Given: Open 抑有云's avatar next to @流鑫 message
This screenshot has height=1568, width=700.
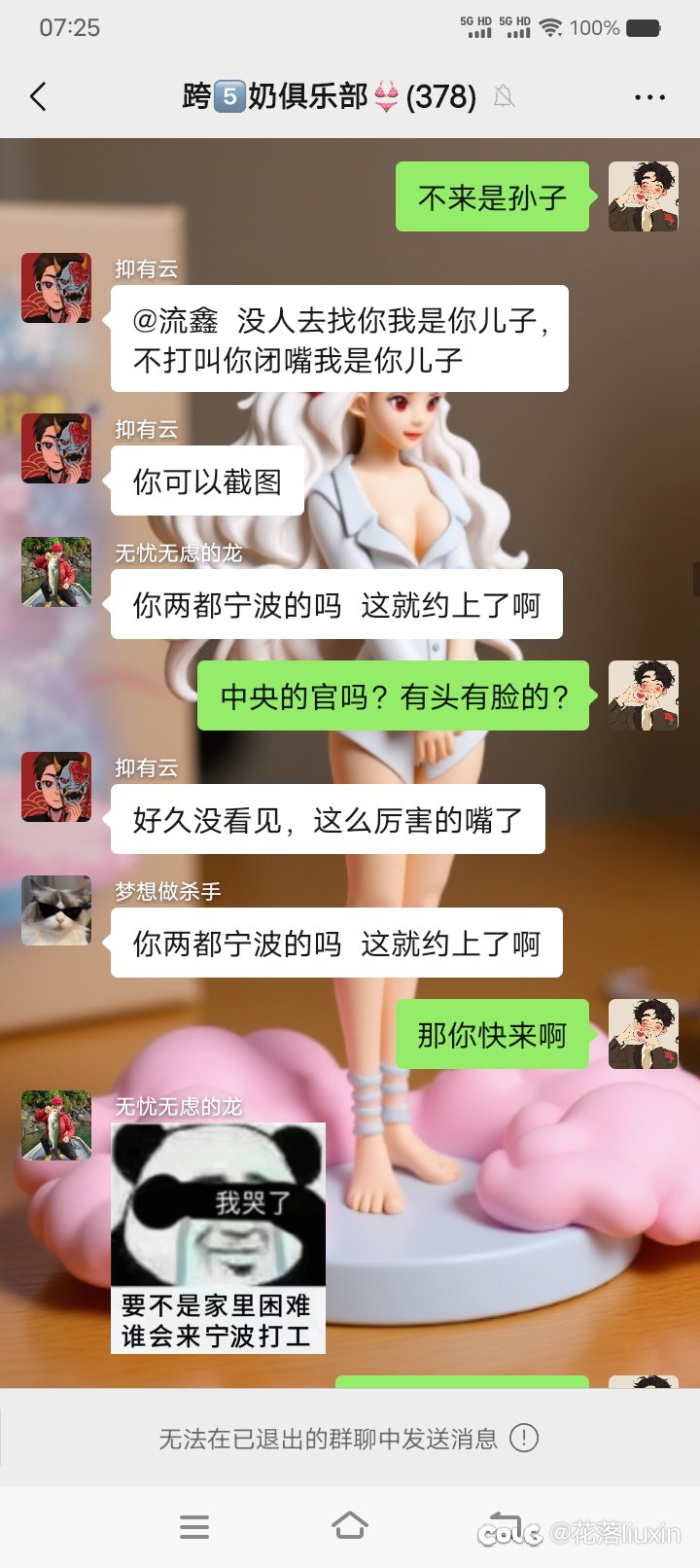Looking at the screenshot, I should [56, 288].
